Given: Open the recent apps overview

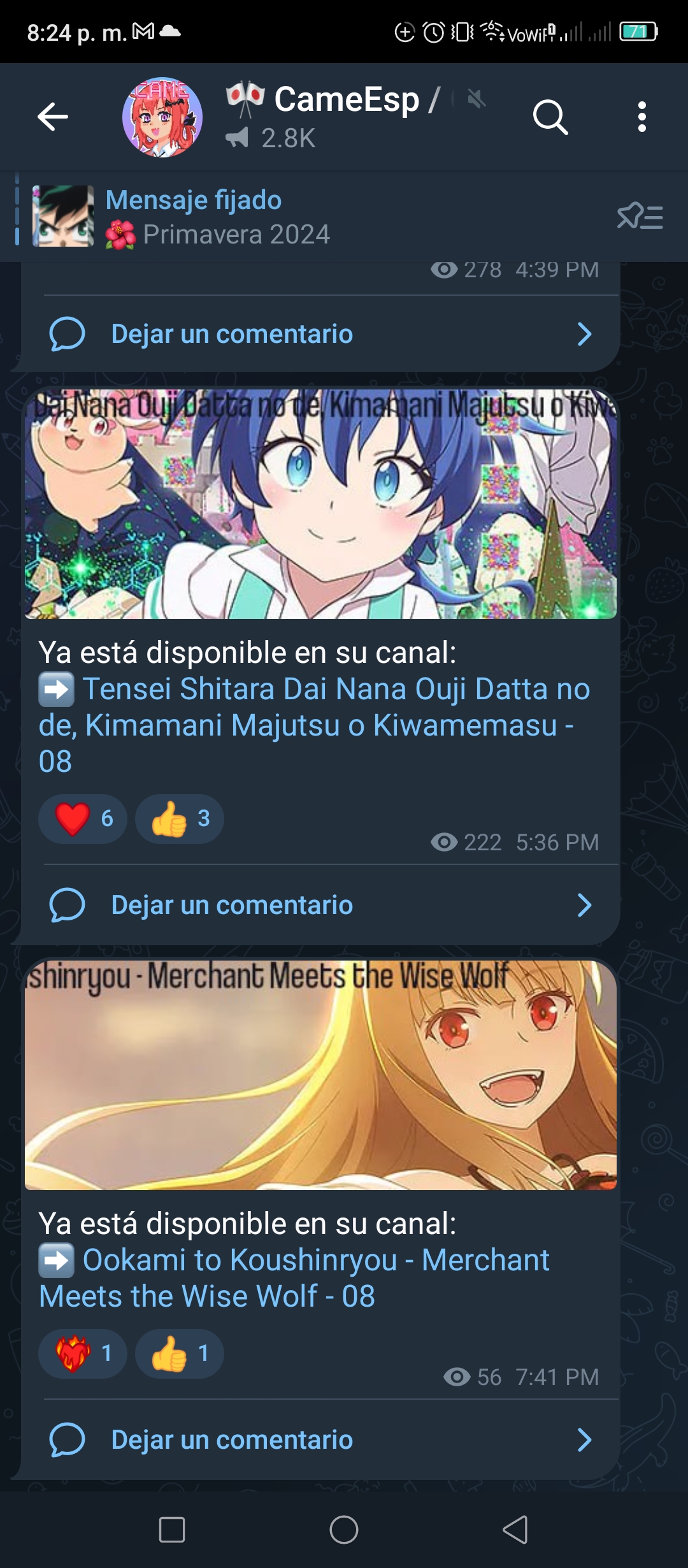Looking at the screenshot, I should (x=172, y=1529).
